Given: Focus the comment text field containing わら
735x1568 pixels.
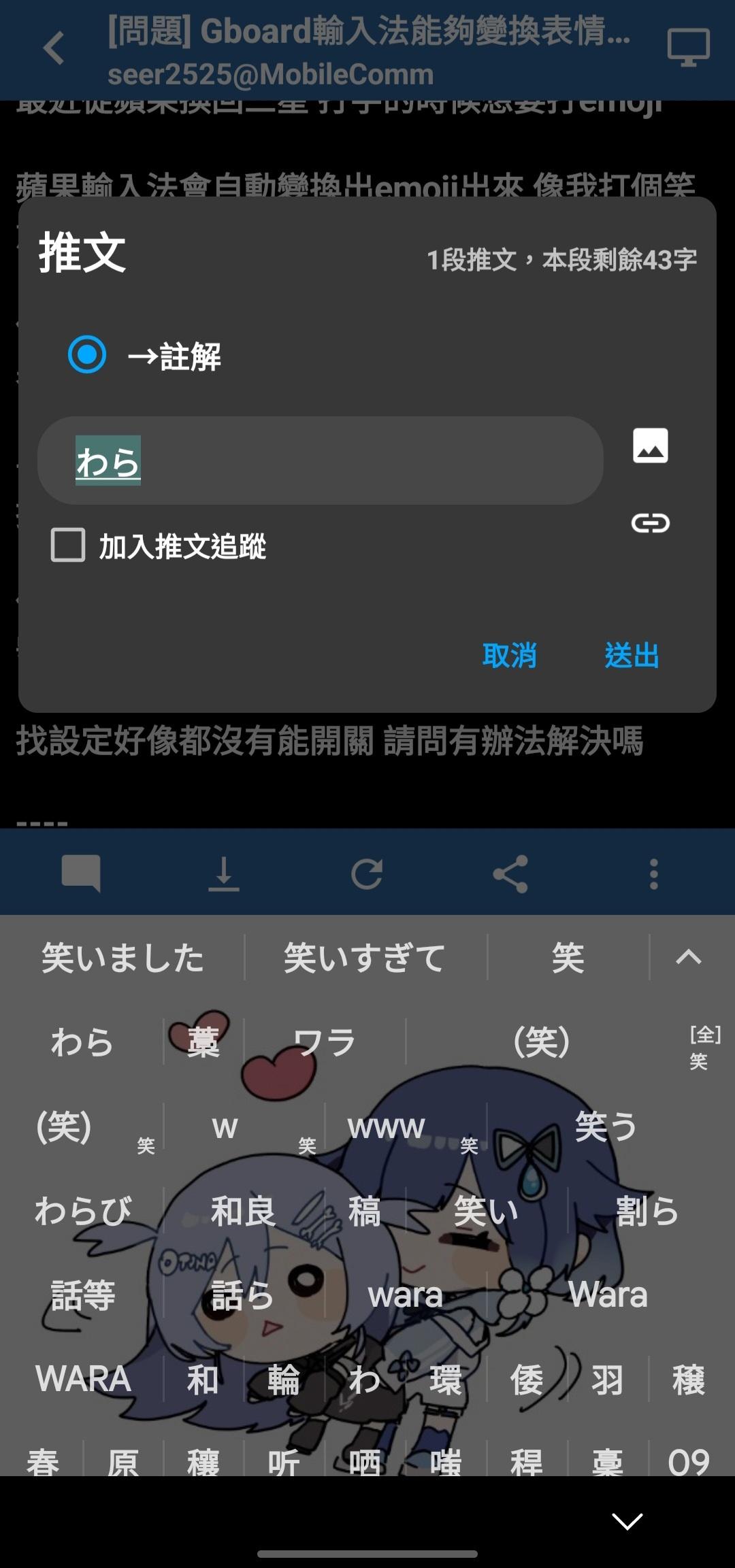Looking at the screenshot, I should click(320, 461).
